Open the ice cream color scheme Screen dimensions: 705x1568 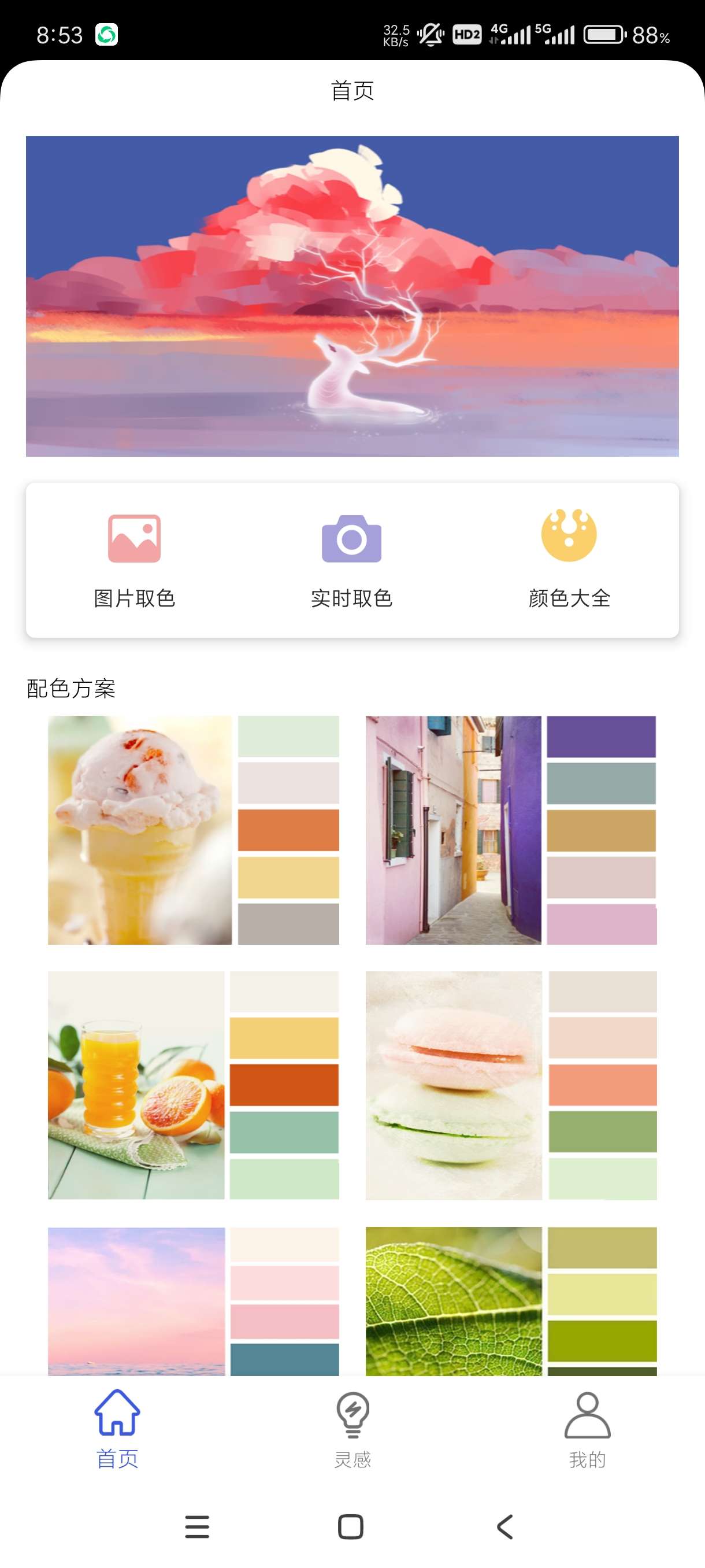194,830
